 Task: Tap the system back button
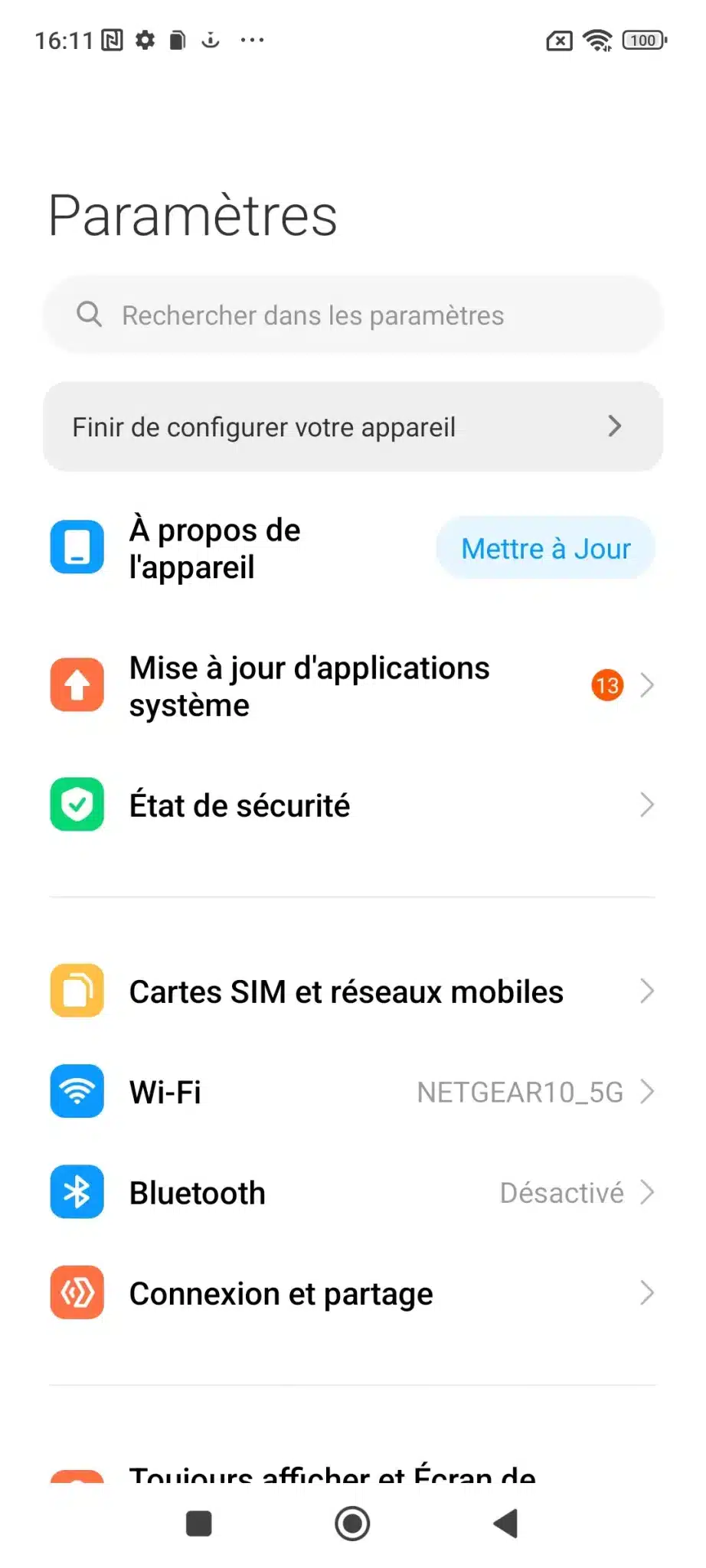pos(506,1523)
